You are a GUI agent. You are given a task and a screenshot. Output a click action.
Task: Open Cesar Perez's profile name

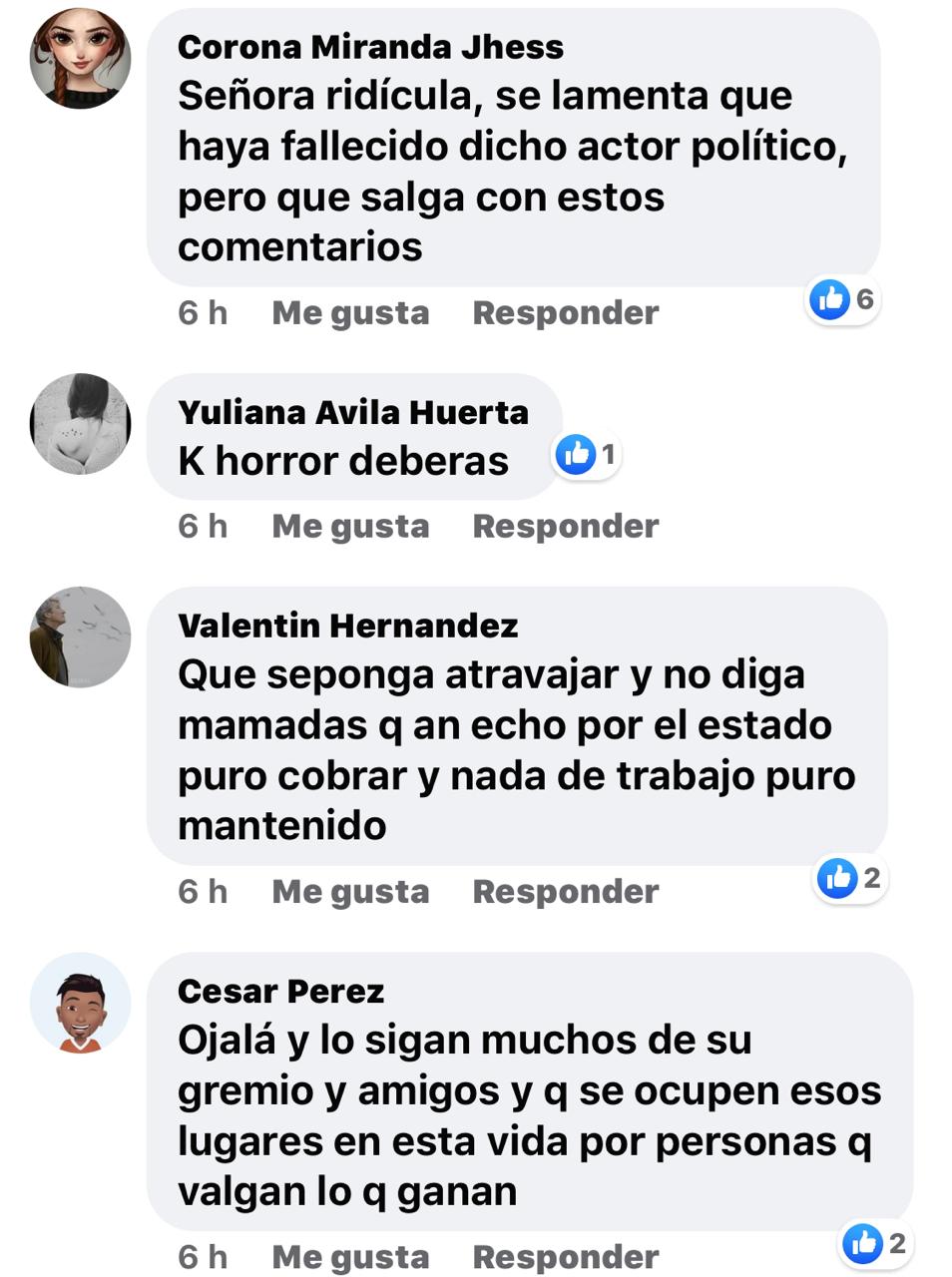pyautogui.click(x=280, y=991)
